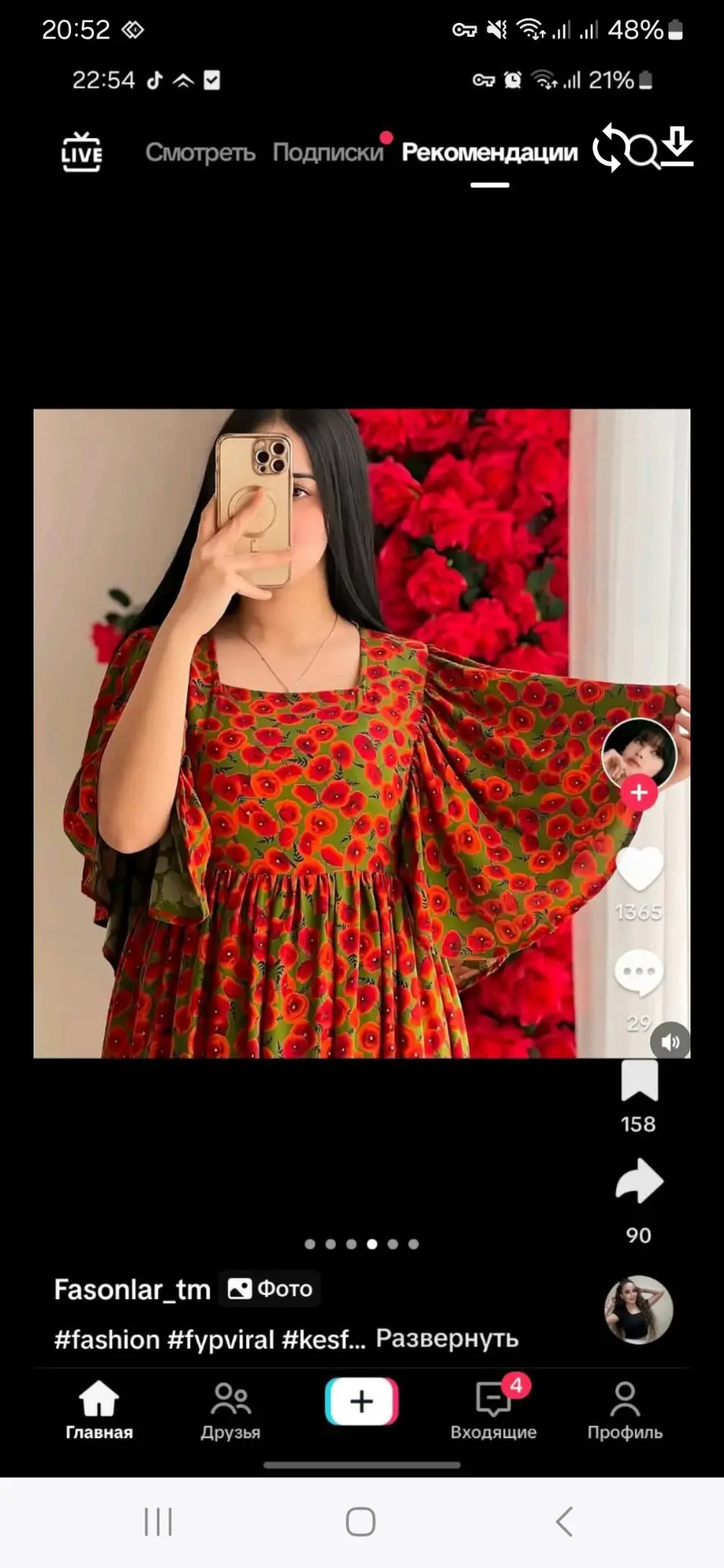This screenshot has height=1568, width=724.
Task: Tap the refresh arrows icon
Action: [x=609, y=148]
